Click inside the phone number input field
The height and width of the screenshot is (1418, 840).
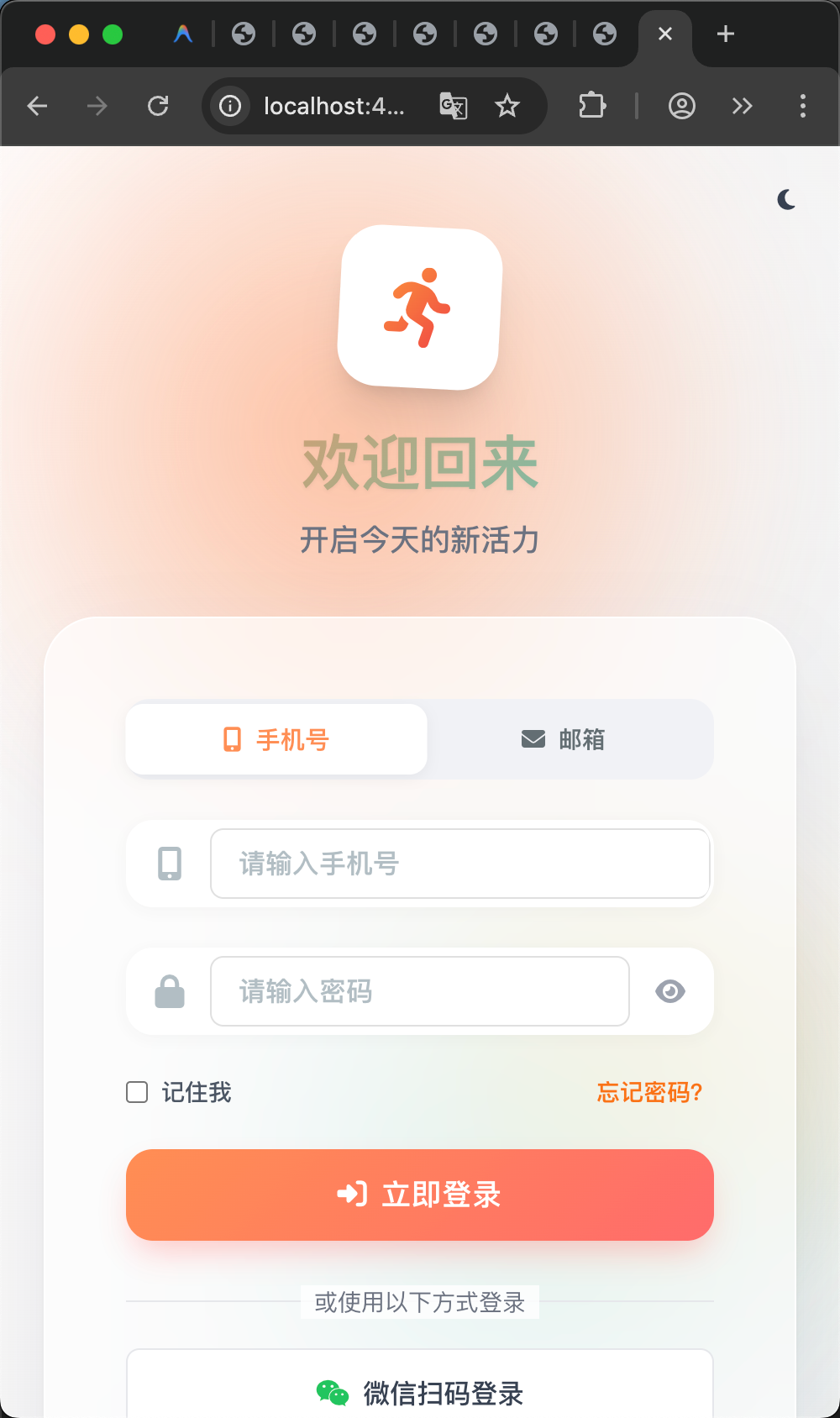click(460, 864)
